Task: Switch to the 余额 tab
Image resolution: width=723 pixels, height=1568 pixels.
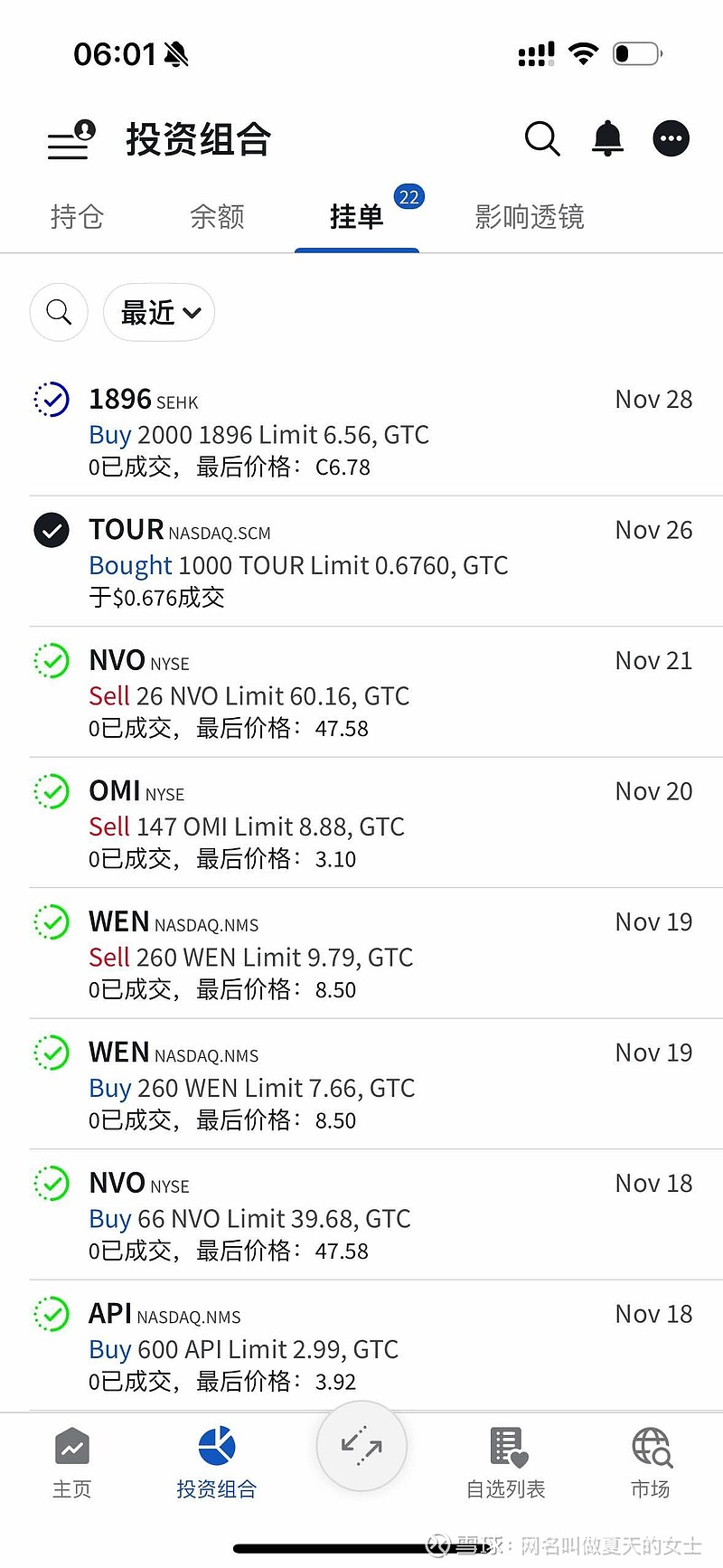Action: [x=217, y=217]
